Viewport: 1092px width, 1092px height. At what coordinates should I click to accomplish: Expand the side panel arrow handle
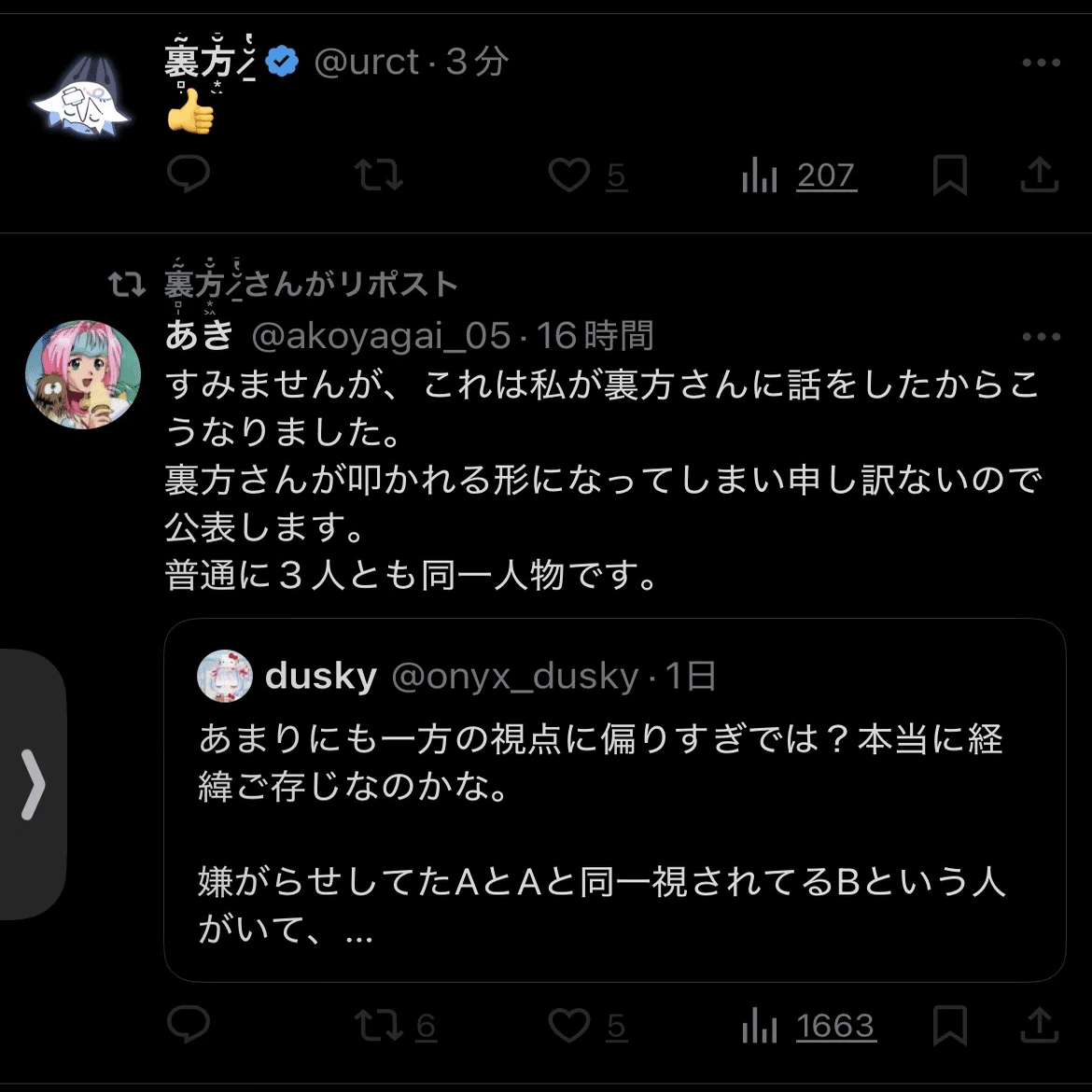(33, 785)
